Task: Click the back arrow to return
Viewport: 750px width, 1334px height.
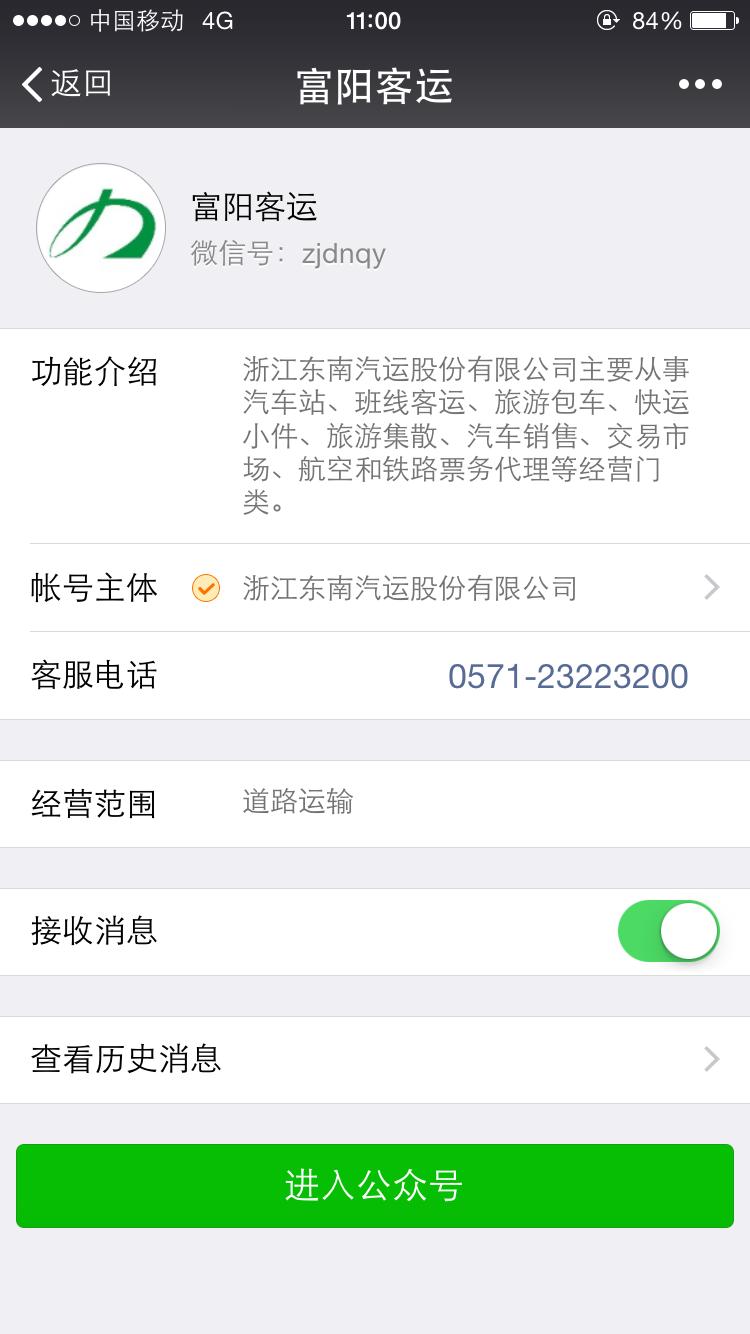Action: (32, 85)
